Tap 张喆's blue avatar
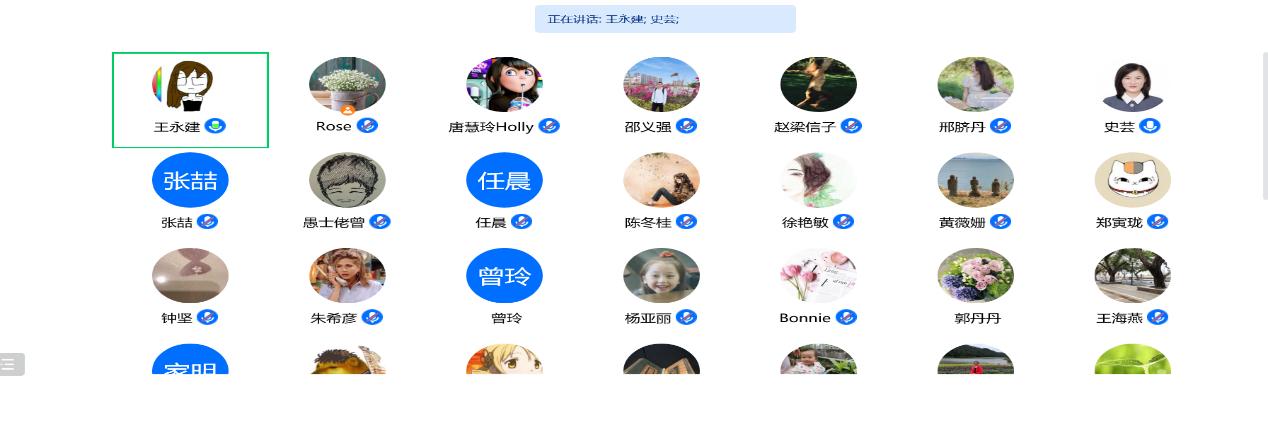The height and width of the screenshot is (429, 1268). 190,180
